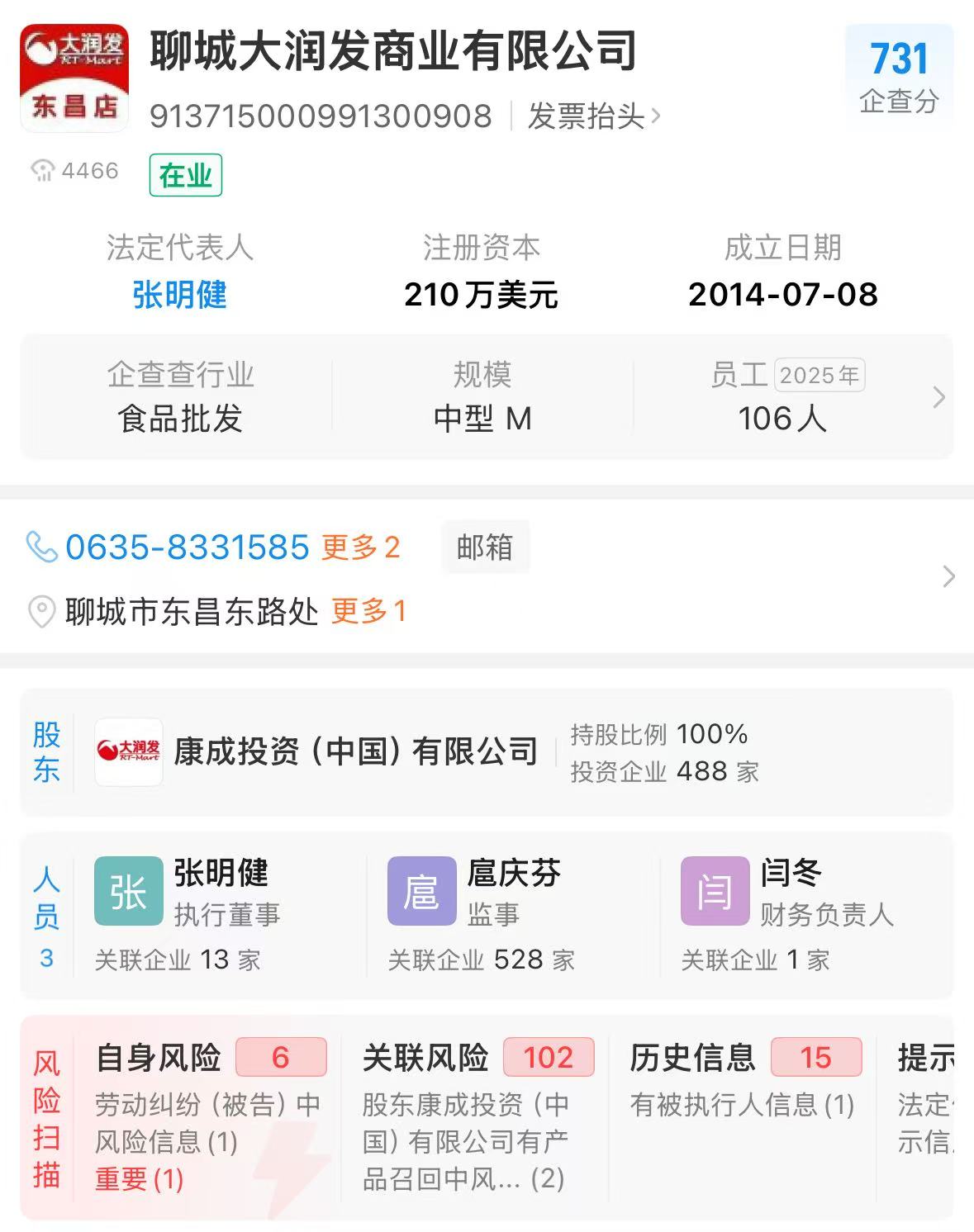View executive director 张明健 card
This screenshot has width=974, height=1232.
(221, 915)
